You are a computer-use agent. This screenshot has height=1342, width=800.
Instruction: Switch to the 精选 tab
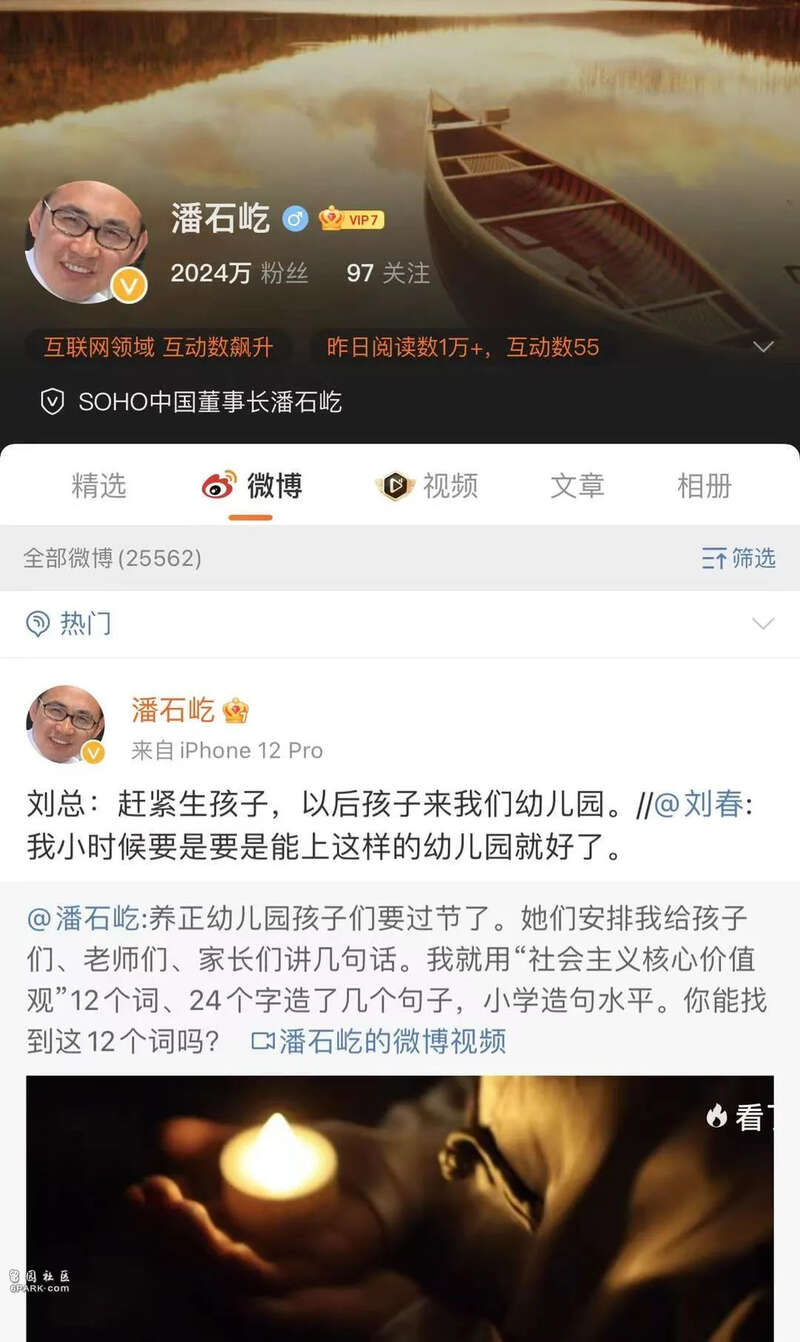(99, 486)
